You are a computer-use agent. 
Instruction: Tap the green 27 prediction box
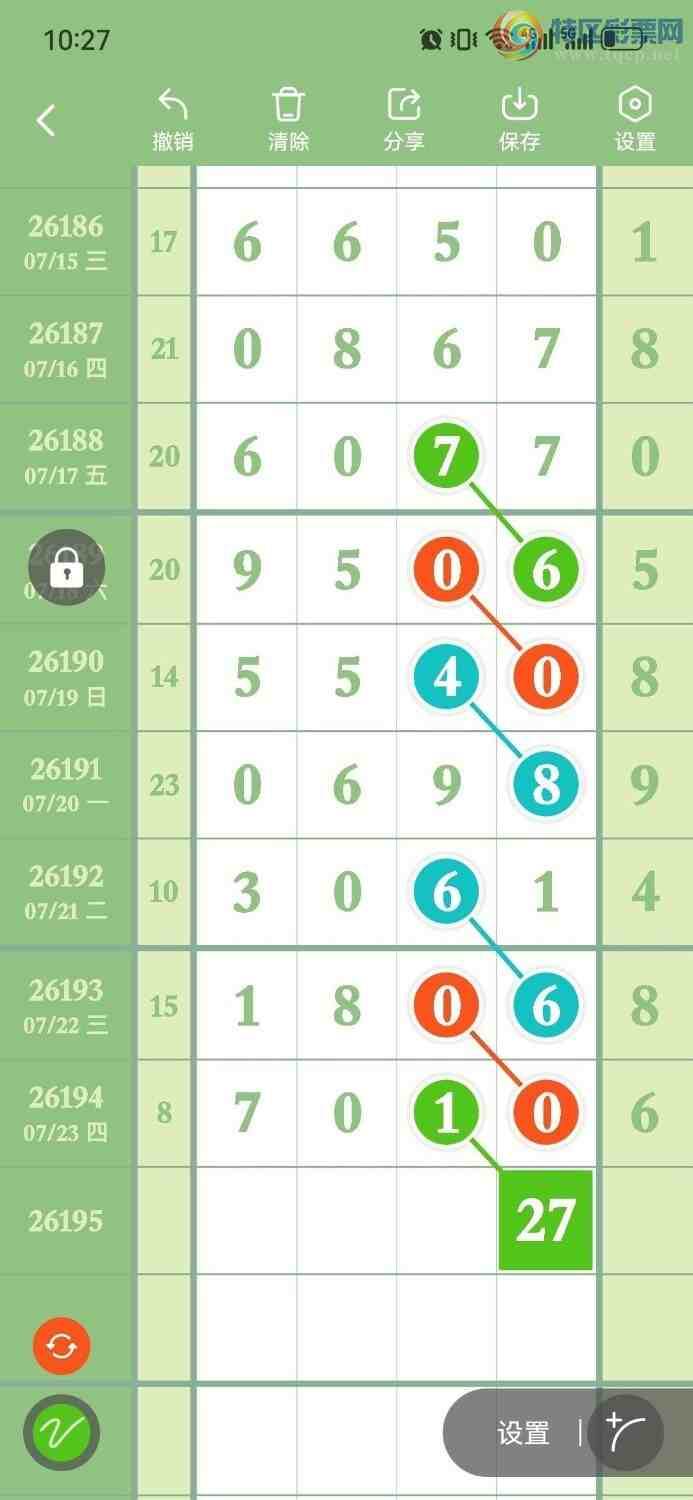pyautogui.click(x=546, y=1220)
